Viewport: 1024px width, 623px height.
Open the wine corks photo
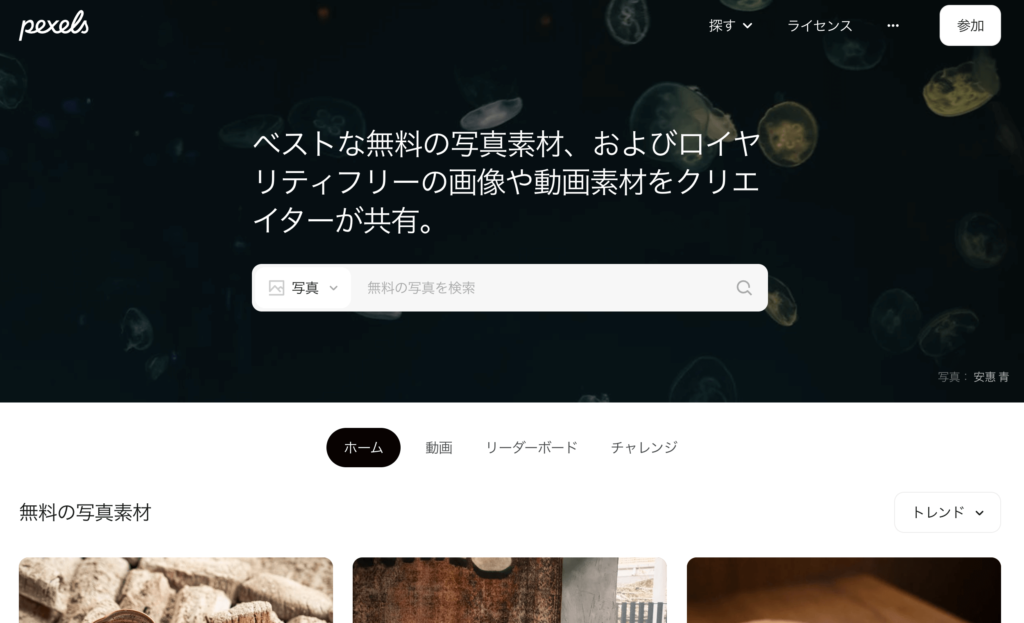coord(176,590)
